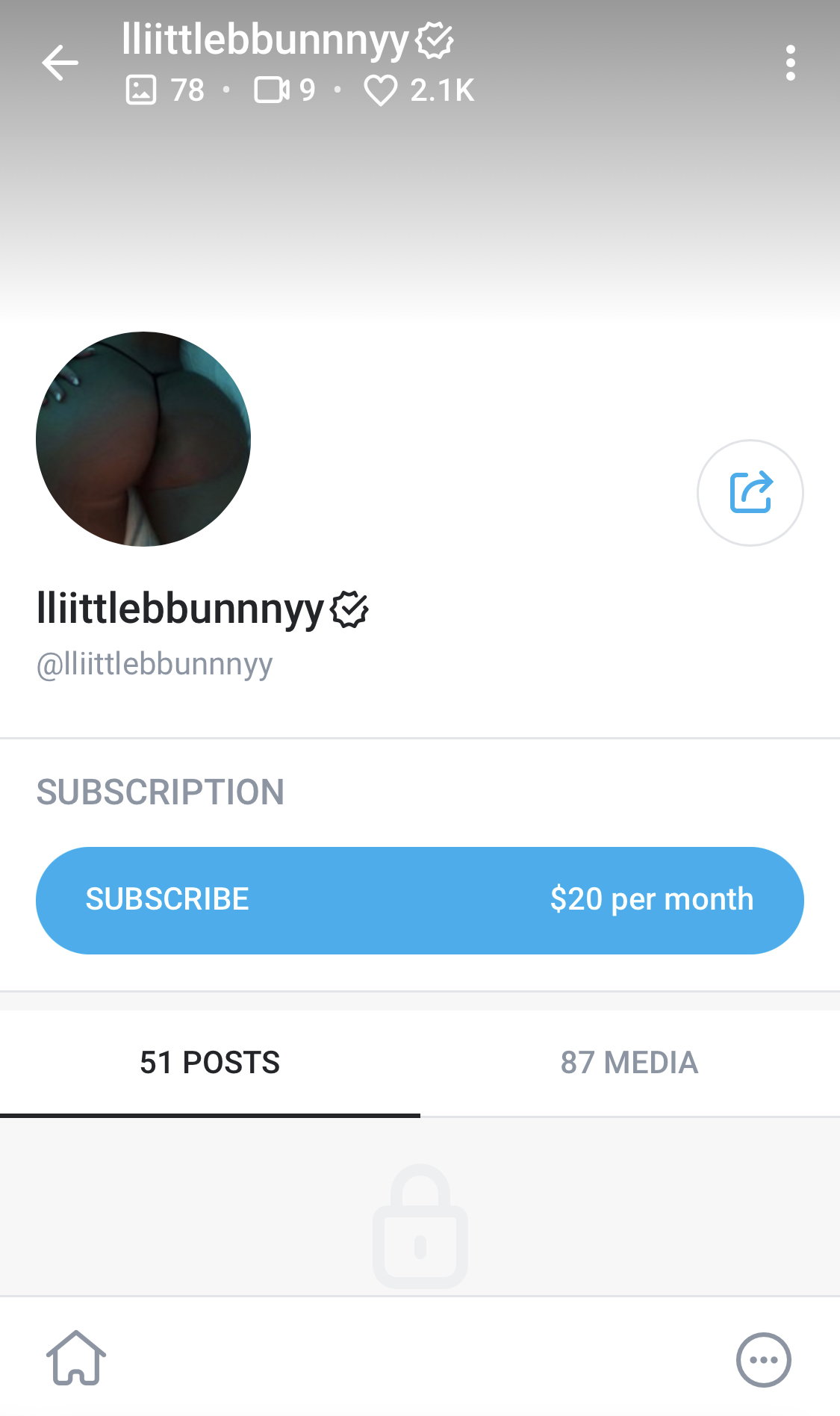Open the more options circle in bottom bar

coord(763,1359)
